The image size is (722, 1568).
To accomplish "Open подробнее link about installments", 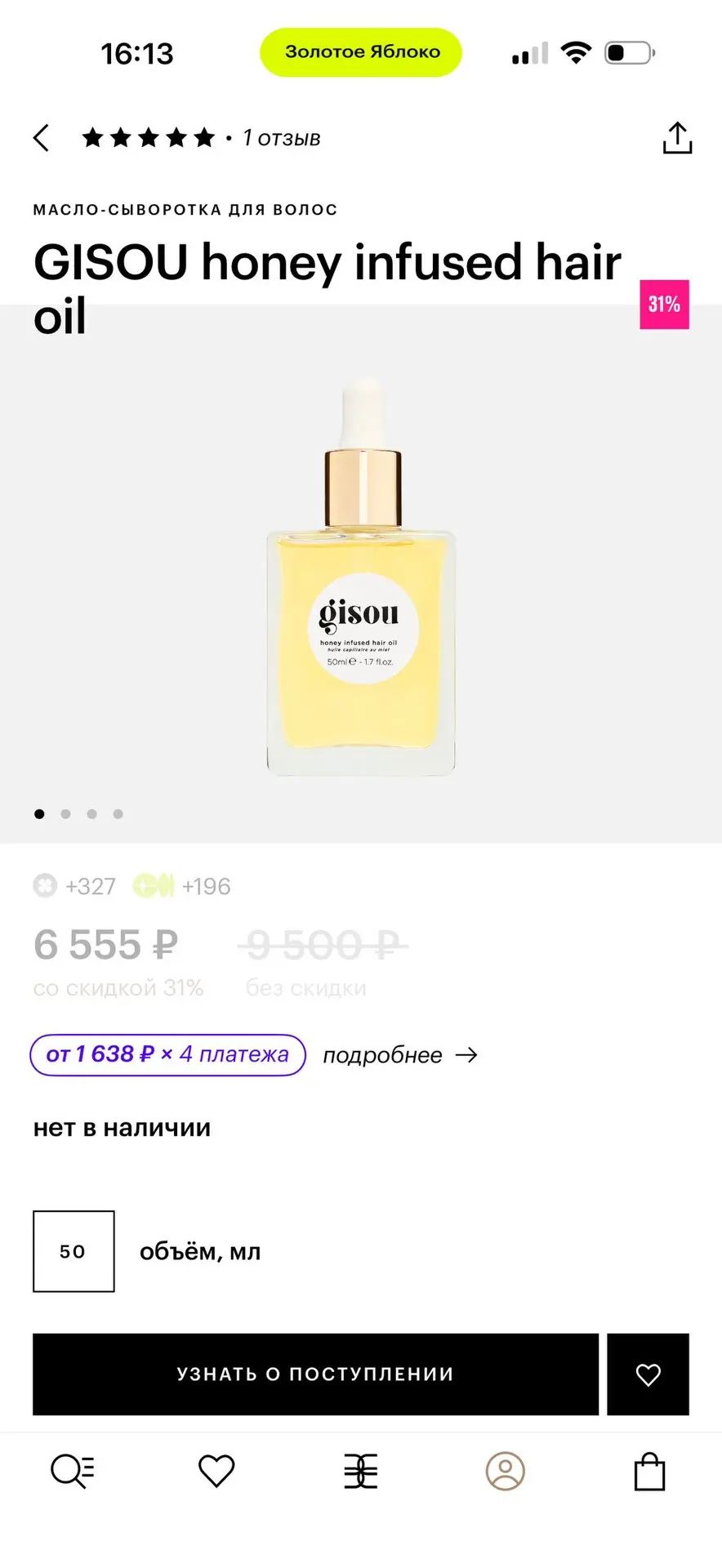I will 400,1055.
